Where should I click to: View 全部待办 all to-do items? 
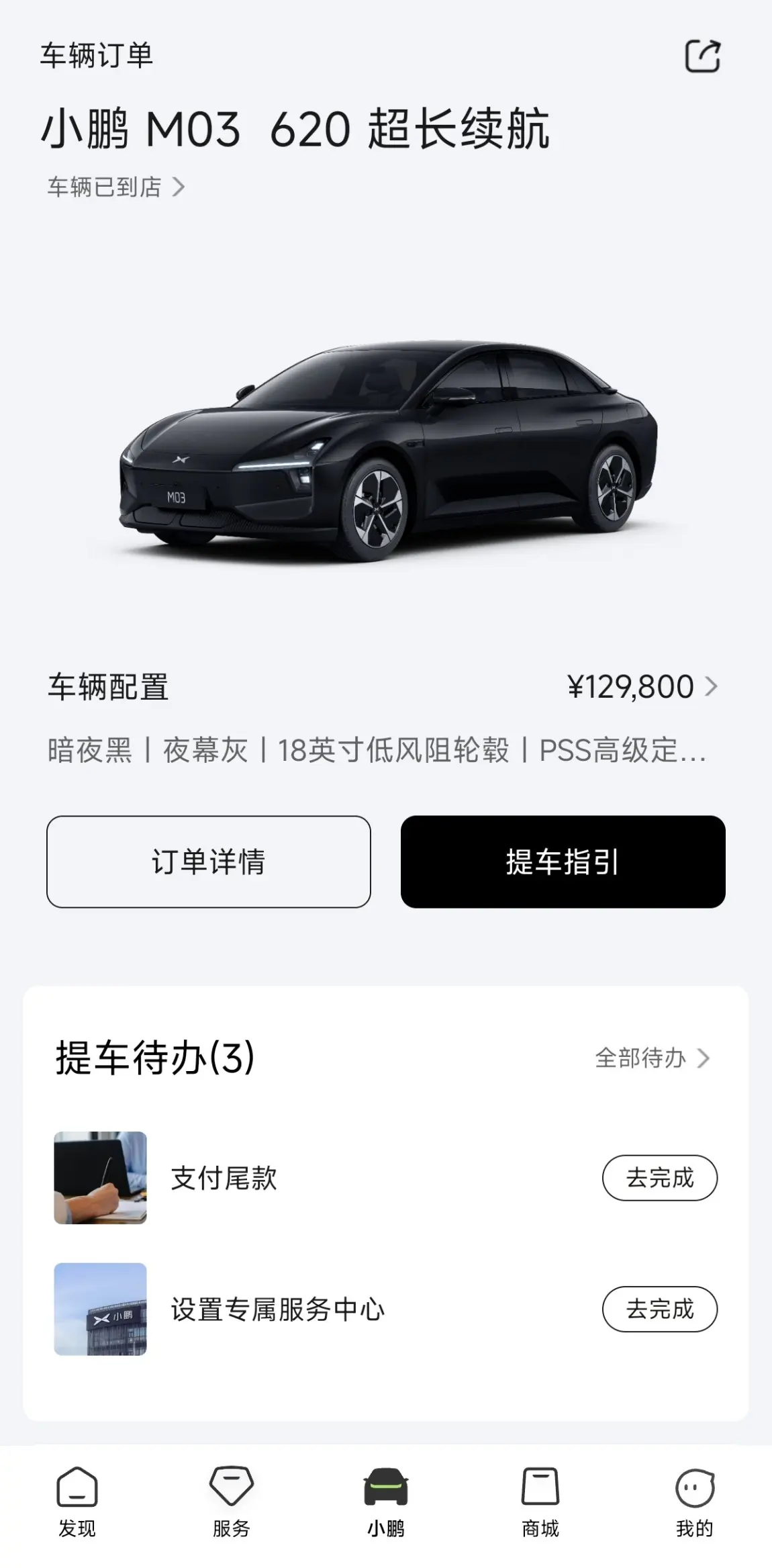(x=652, y=1058)
